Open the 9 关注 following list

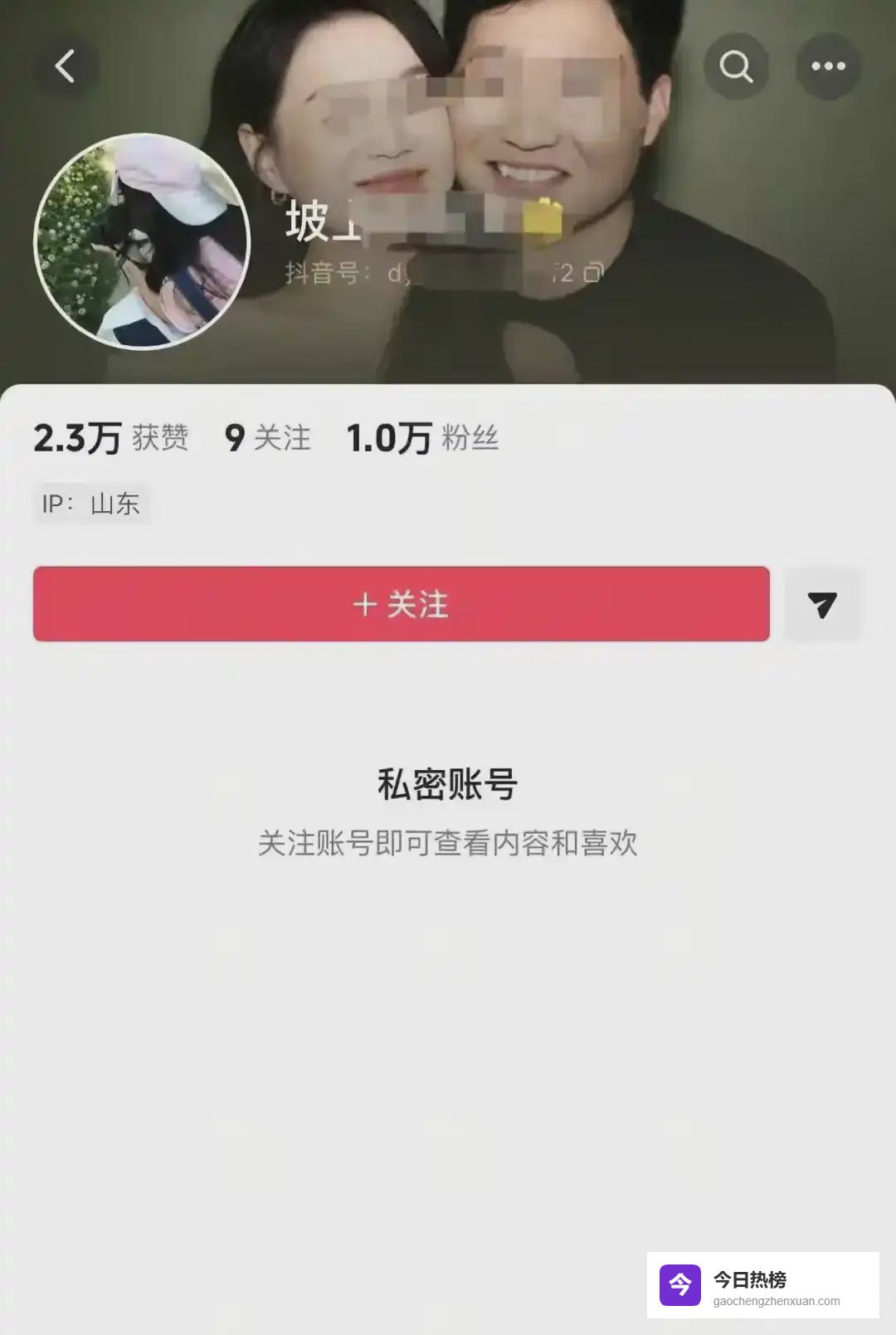pyautogui.click(x=267, y=437)
